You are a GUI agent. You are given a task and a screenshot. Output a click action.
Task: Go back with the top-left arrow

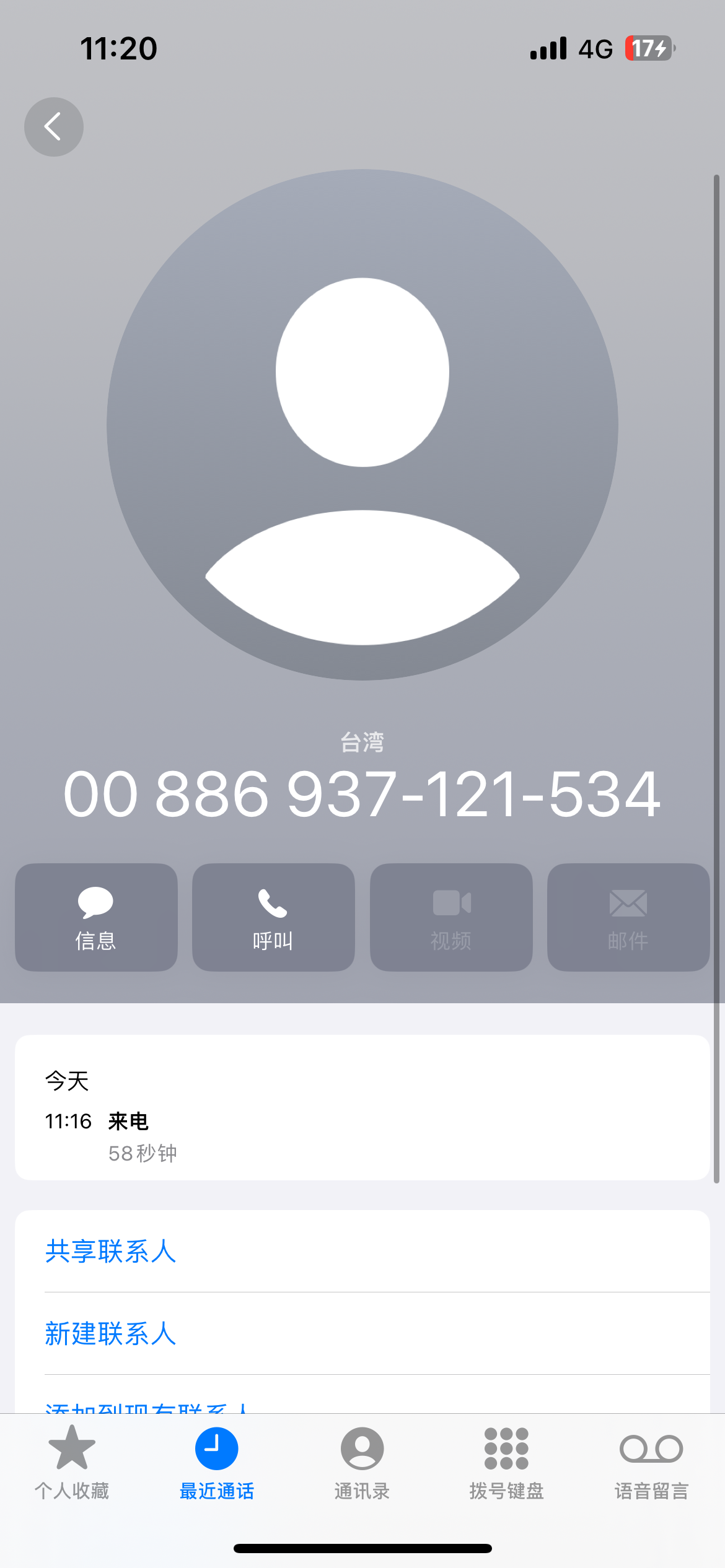click(x=54, y=127)
